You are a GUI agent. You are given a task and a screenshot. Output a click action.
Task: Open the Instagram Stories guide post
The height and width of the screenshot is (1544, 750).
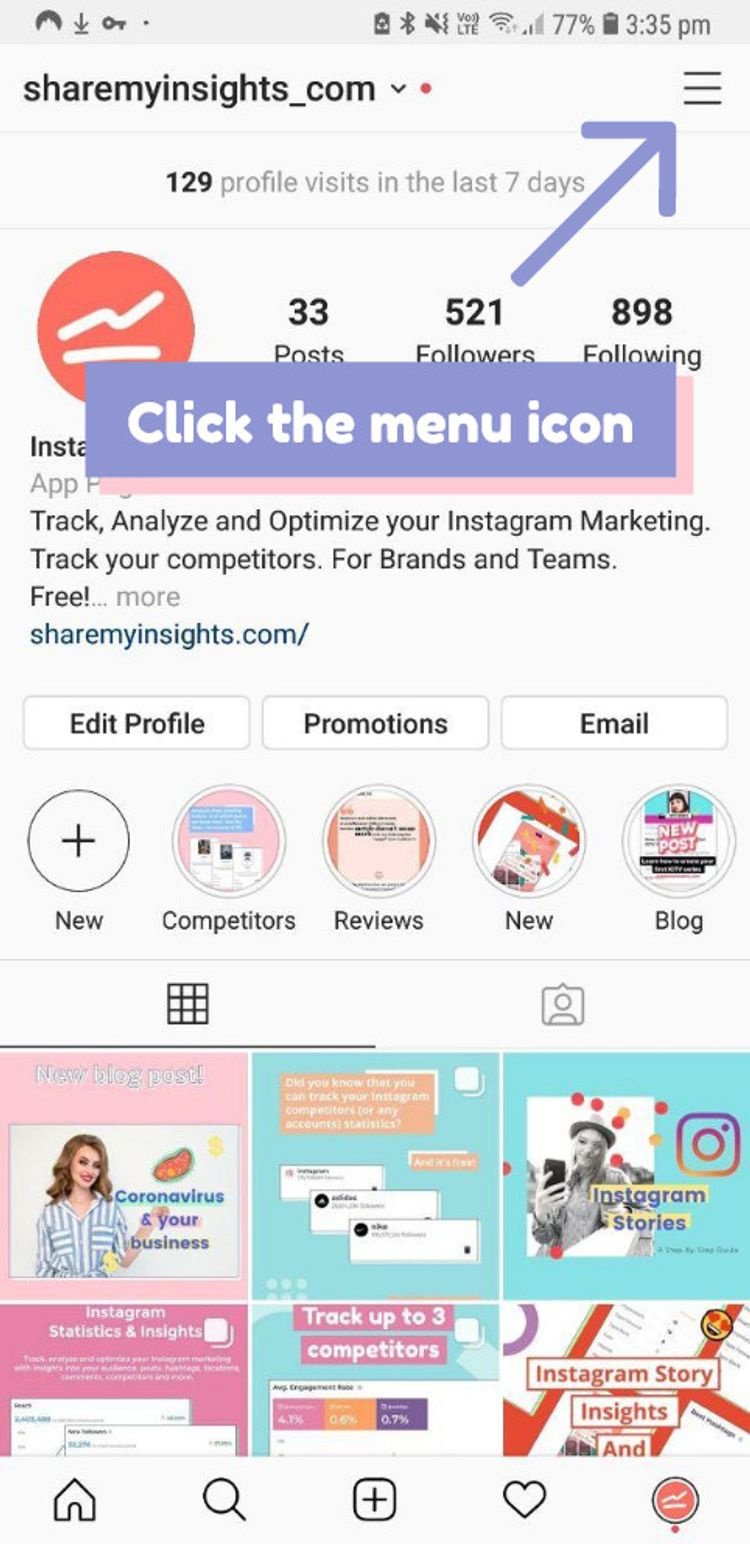point(626,1175)
